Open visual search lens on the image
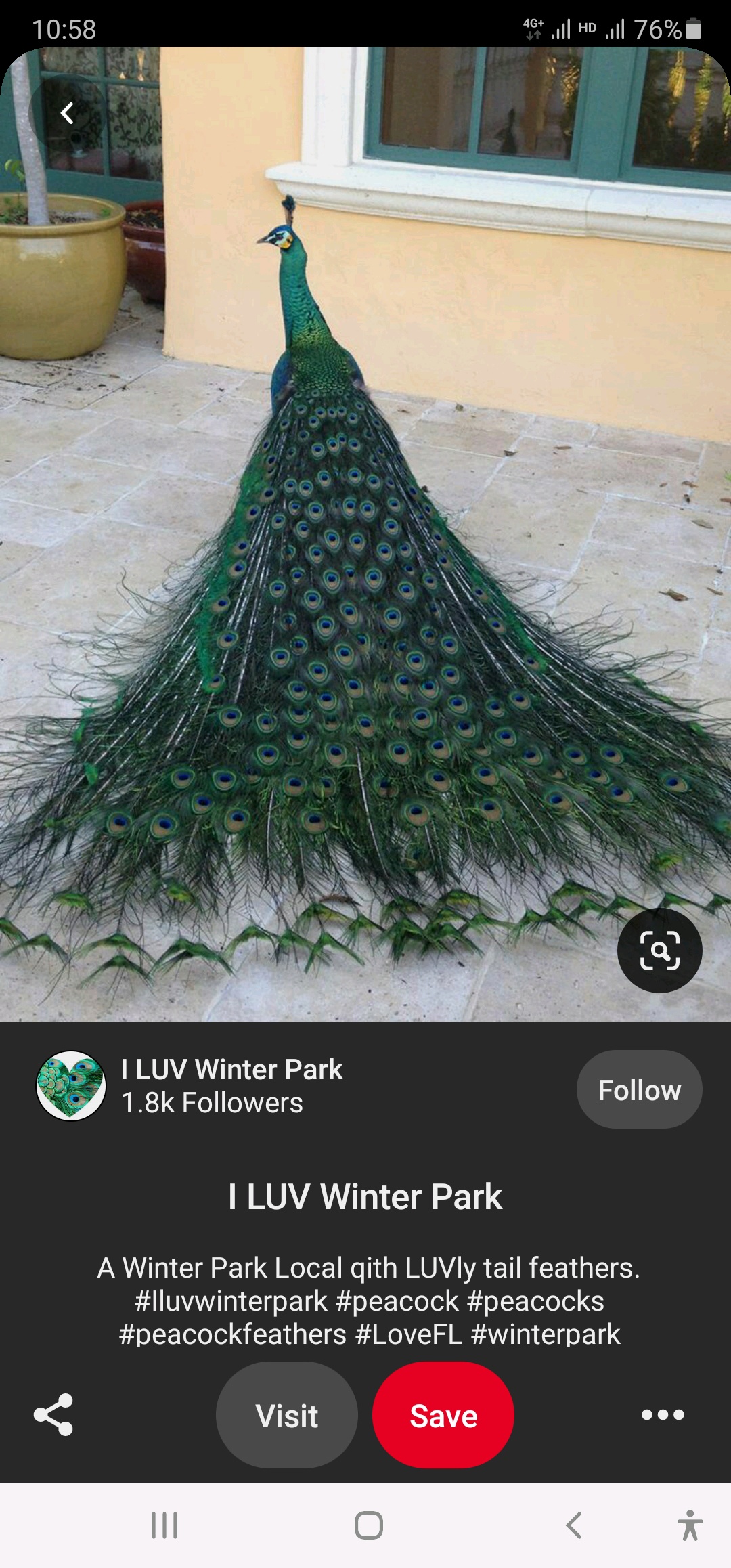The image size is (731, 1568). tap(659, 951)
